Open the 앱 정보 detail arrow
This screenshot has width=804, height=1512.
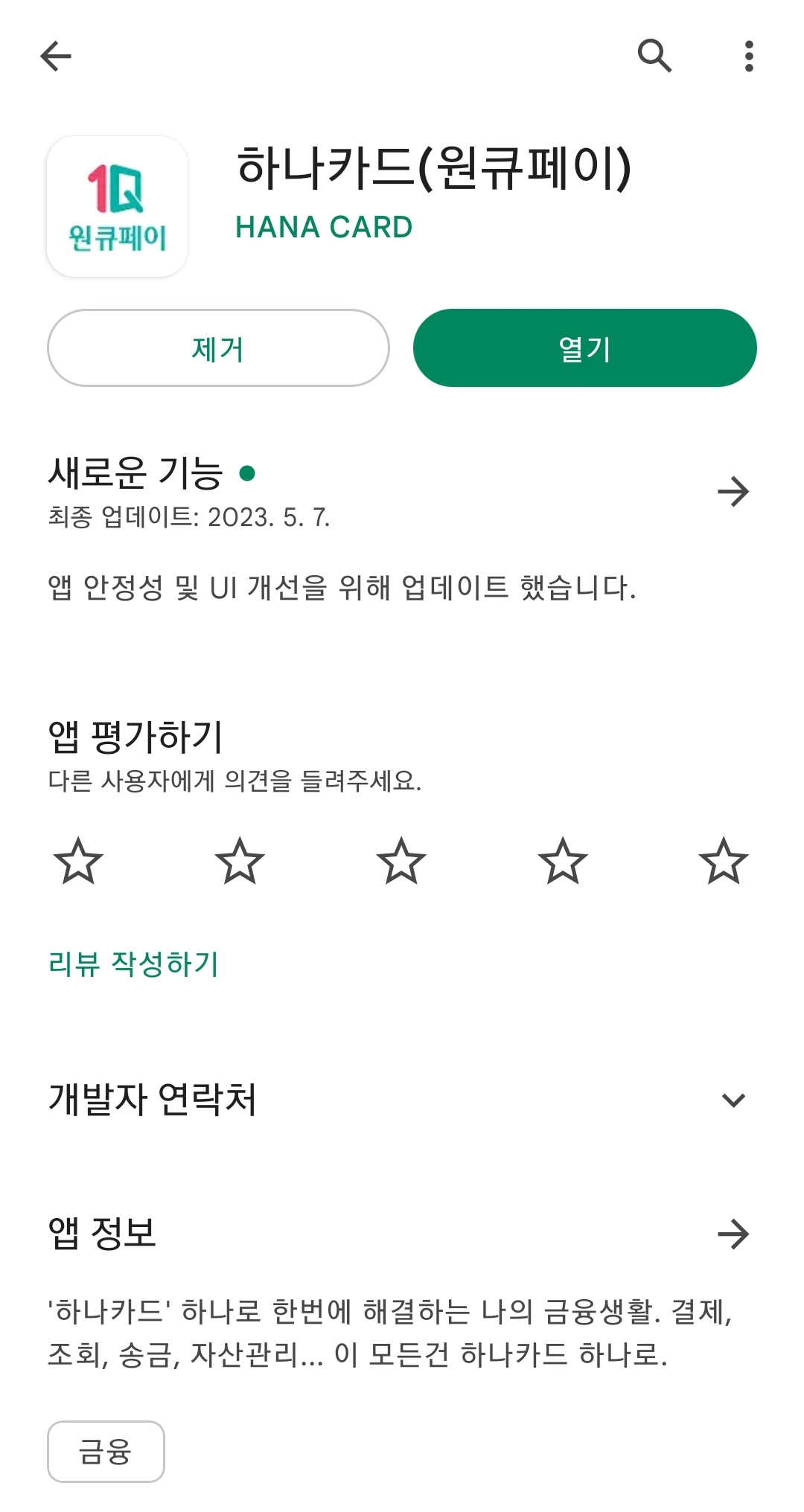pyautogui.click(x=736, y=1233)
